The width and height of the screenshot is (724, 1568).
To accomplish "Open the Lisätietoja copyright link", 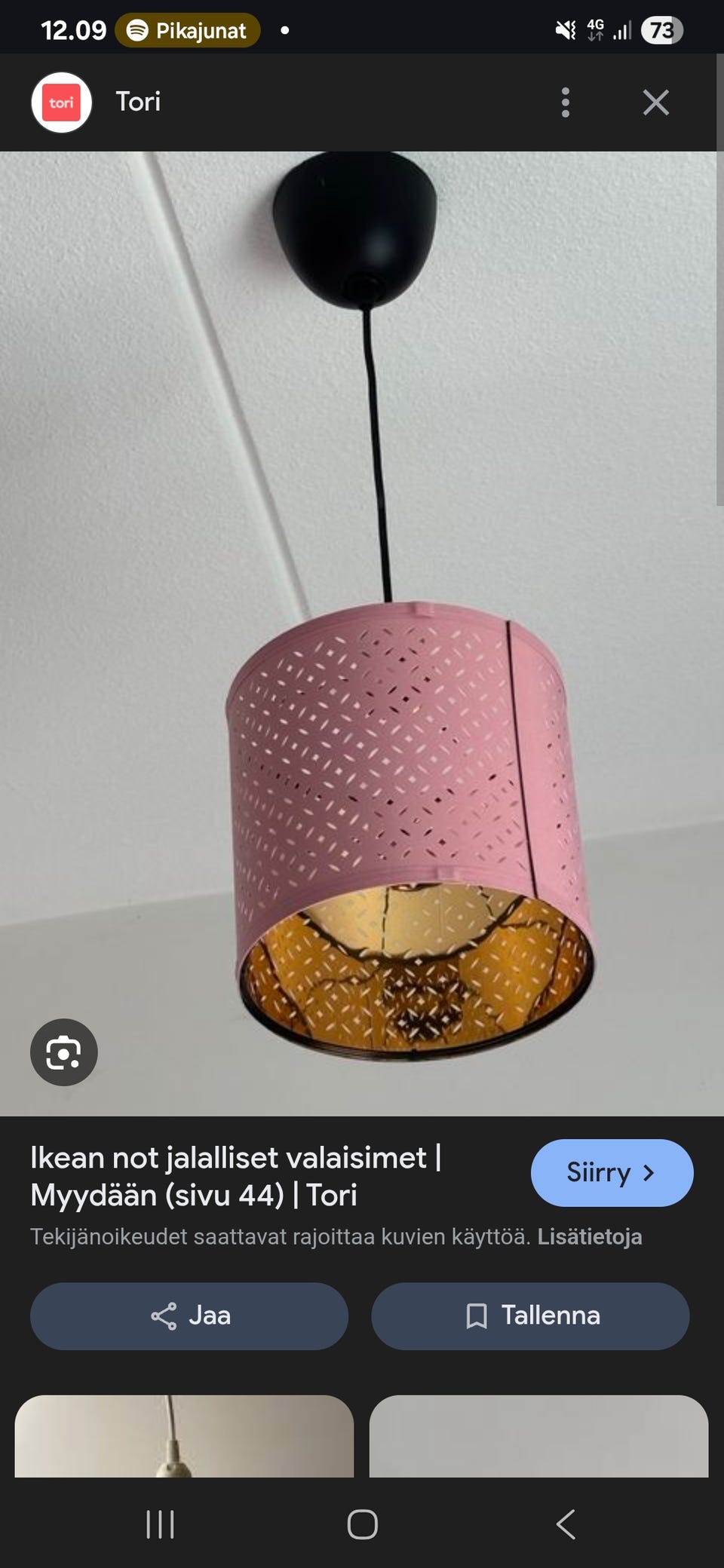I will click(590, 1237).
